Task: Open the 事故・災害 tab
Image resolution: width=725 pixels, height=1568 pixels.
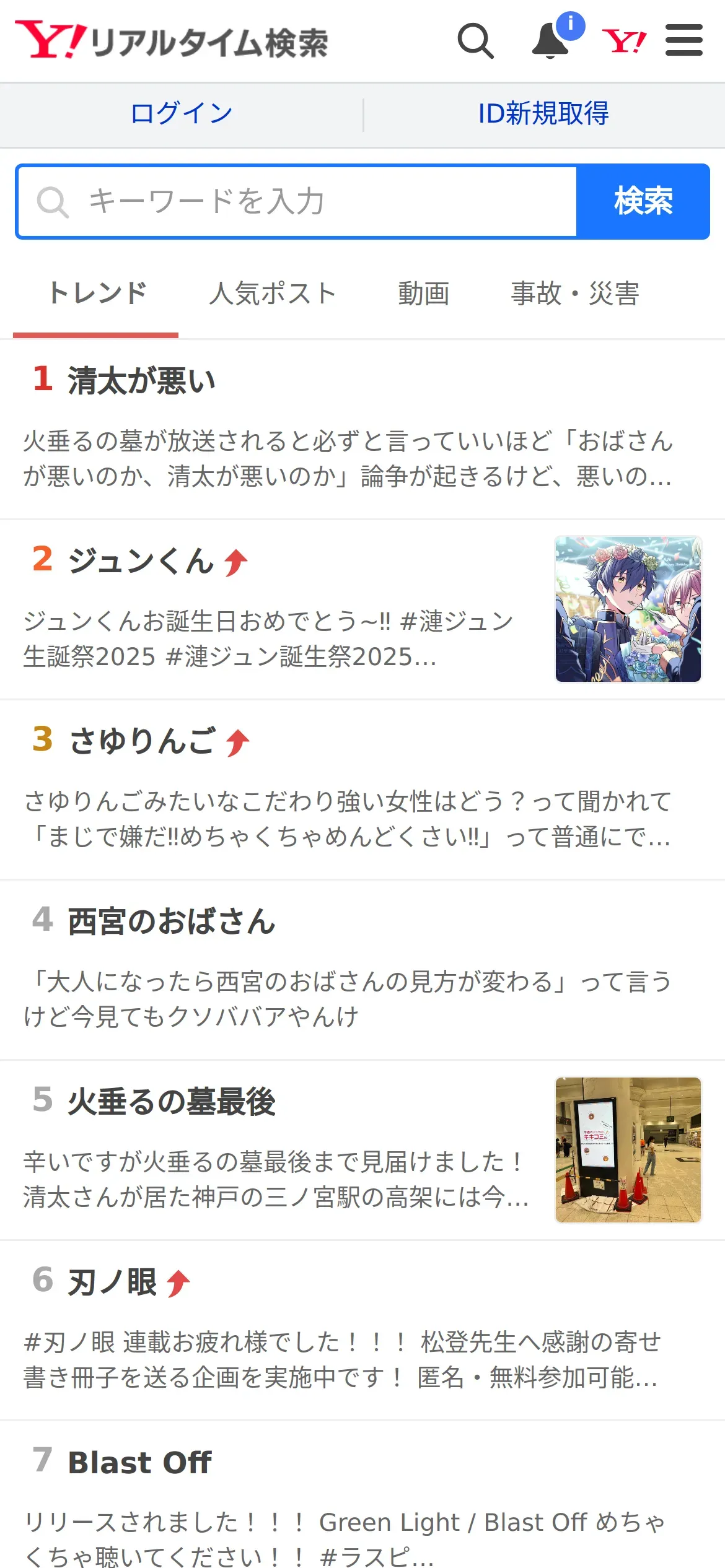Action: (x=574, y=294)
